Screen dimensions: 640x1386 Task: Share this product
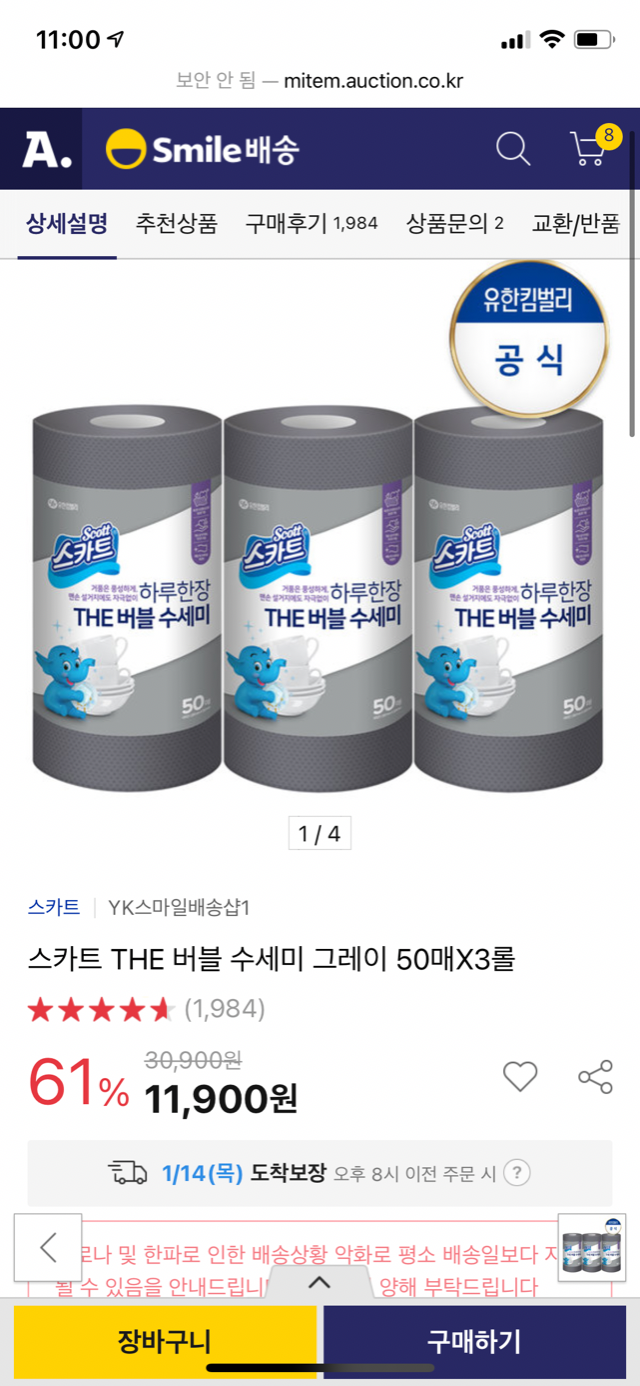click(x=595, y=1077)
